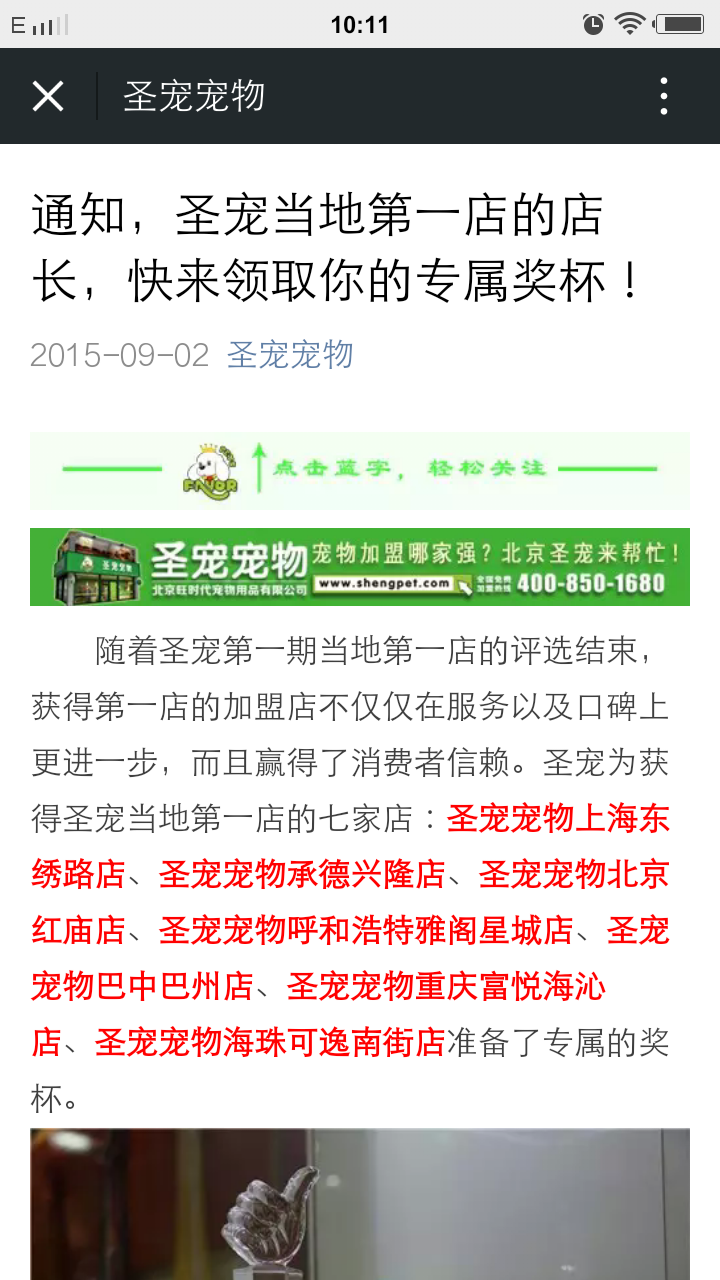
Task: Open the blue 圣宠宠物 account link
Action: [290, 355]
